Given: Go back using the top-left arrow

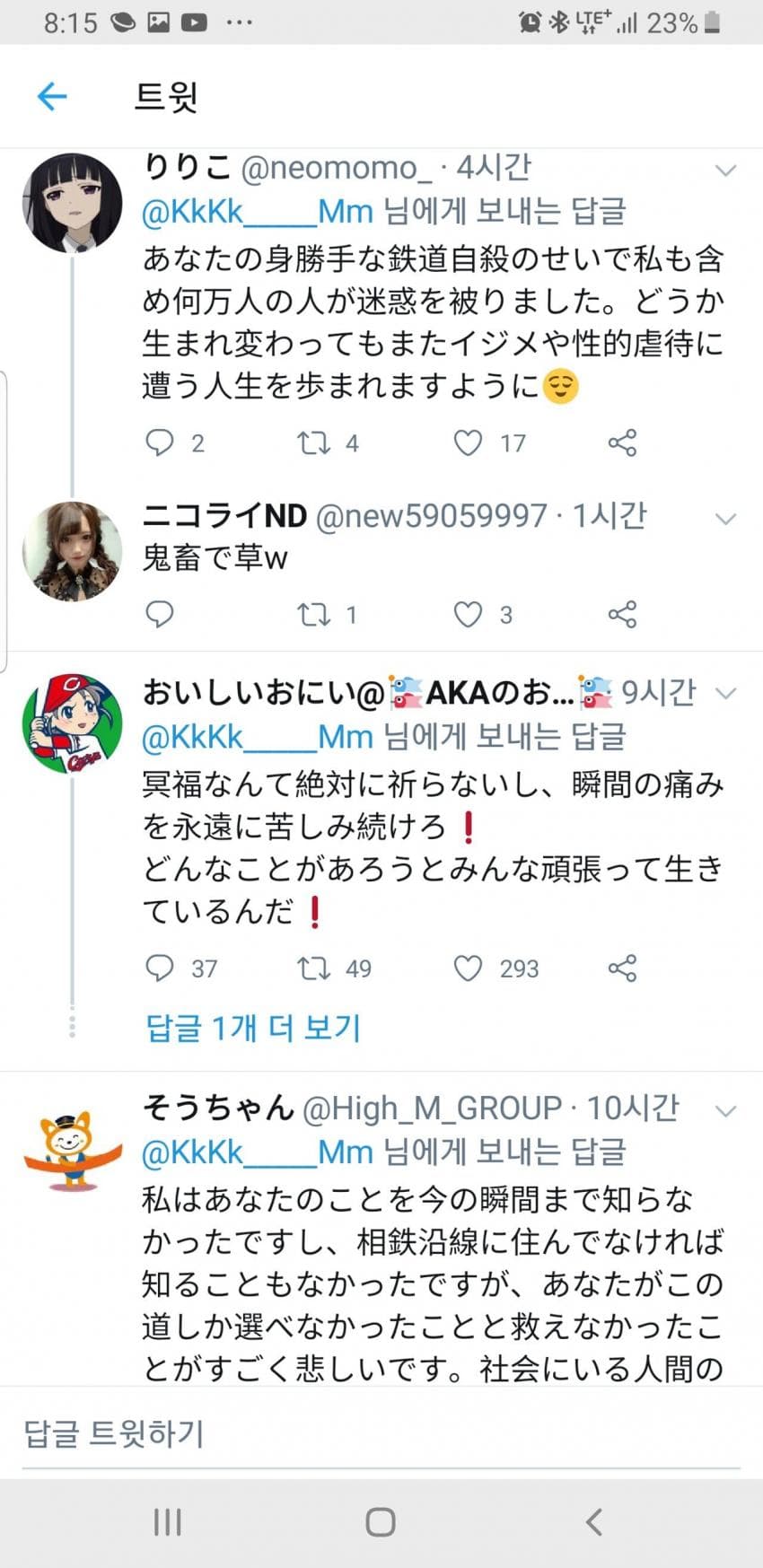Looking at the screenshot, I should click(x=52, y=96).
